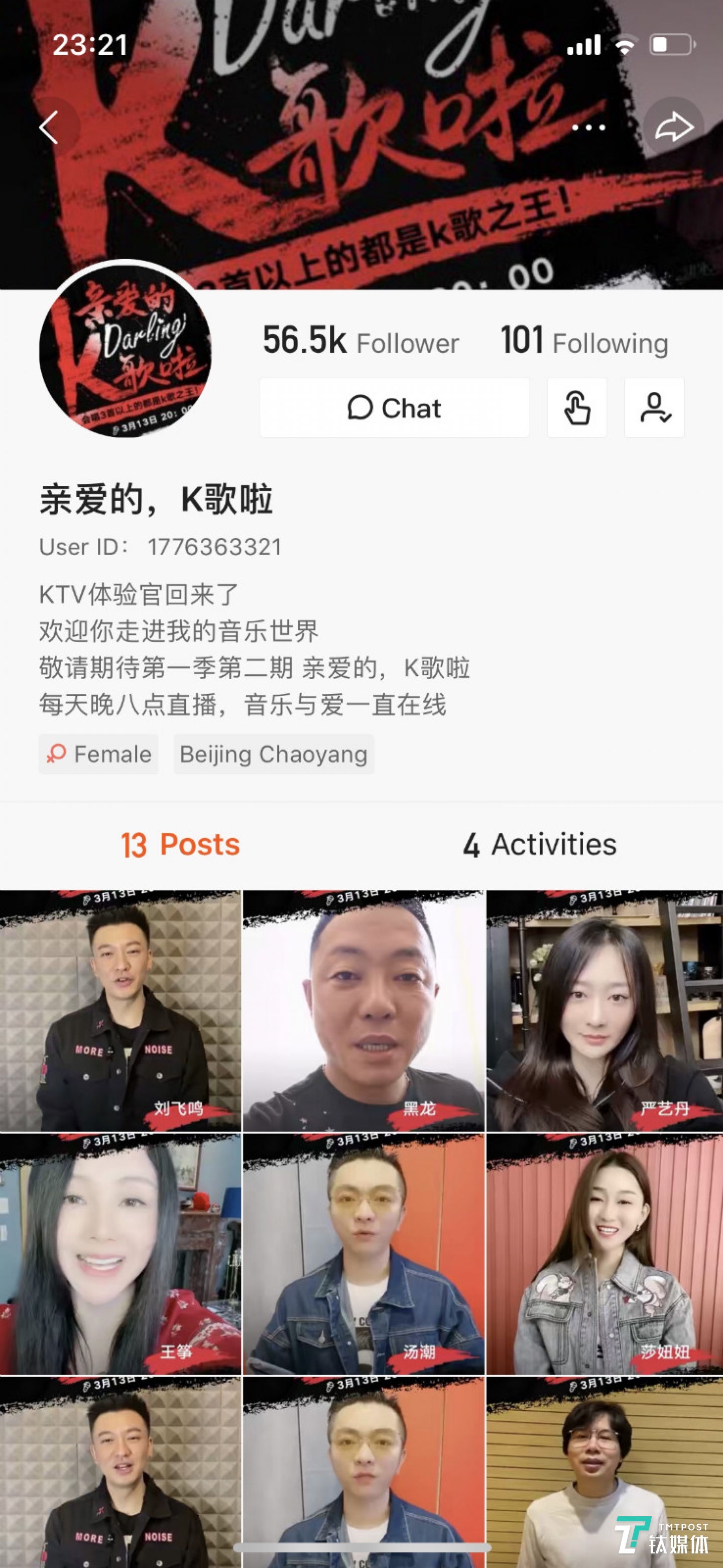
Task: Select the finger-tap (poke) icon beside Chat
Action: [576, 408]
